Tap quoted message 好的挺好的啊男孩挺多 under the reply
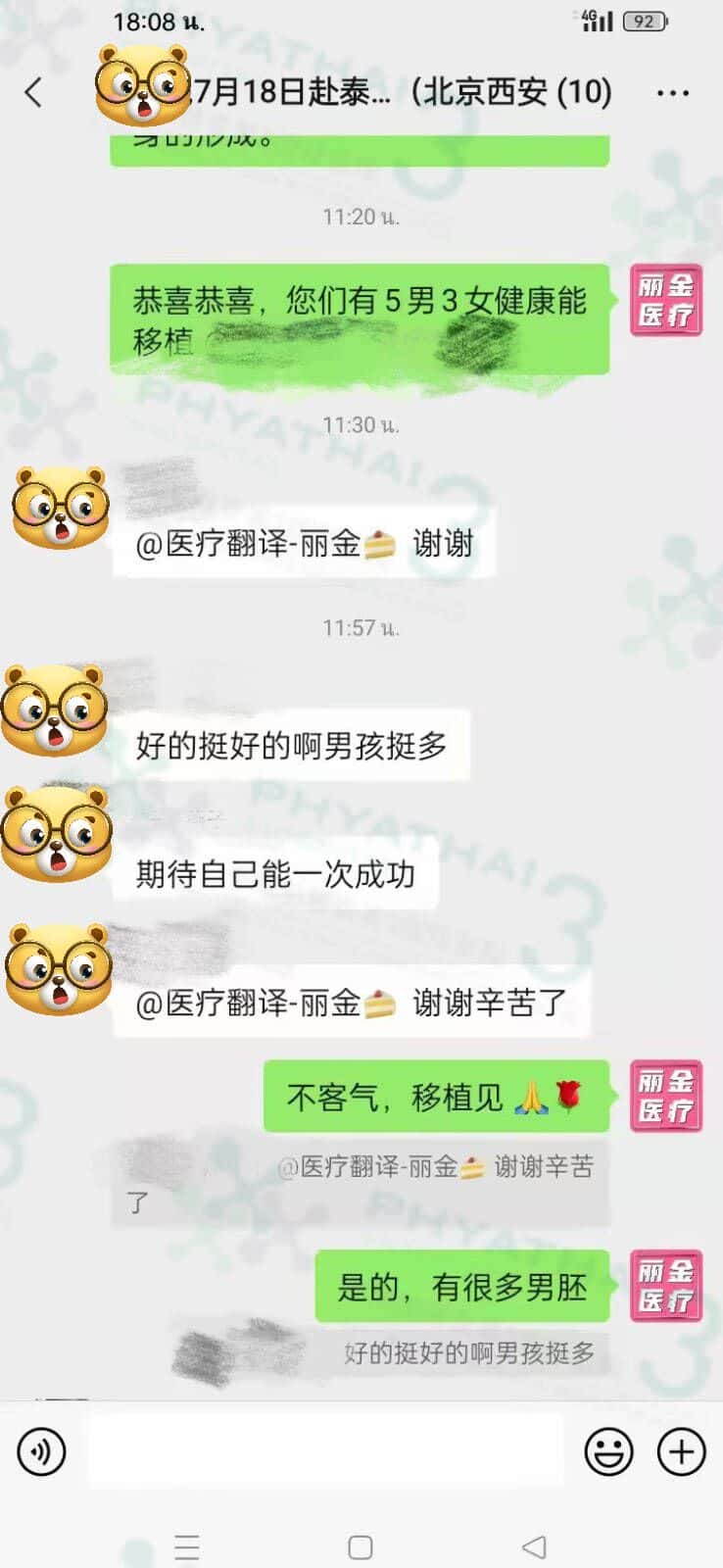723x1568 pixels. (x=468, y=1353)
